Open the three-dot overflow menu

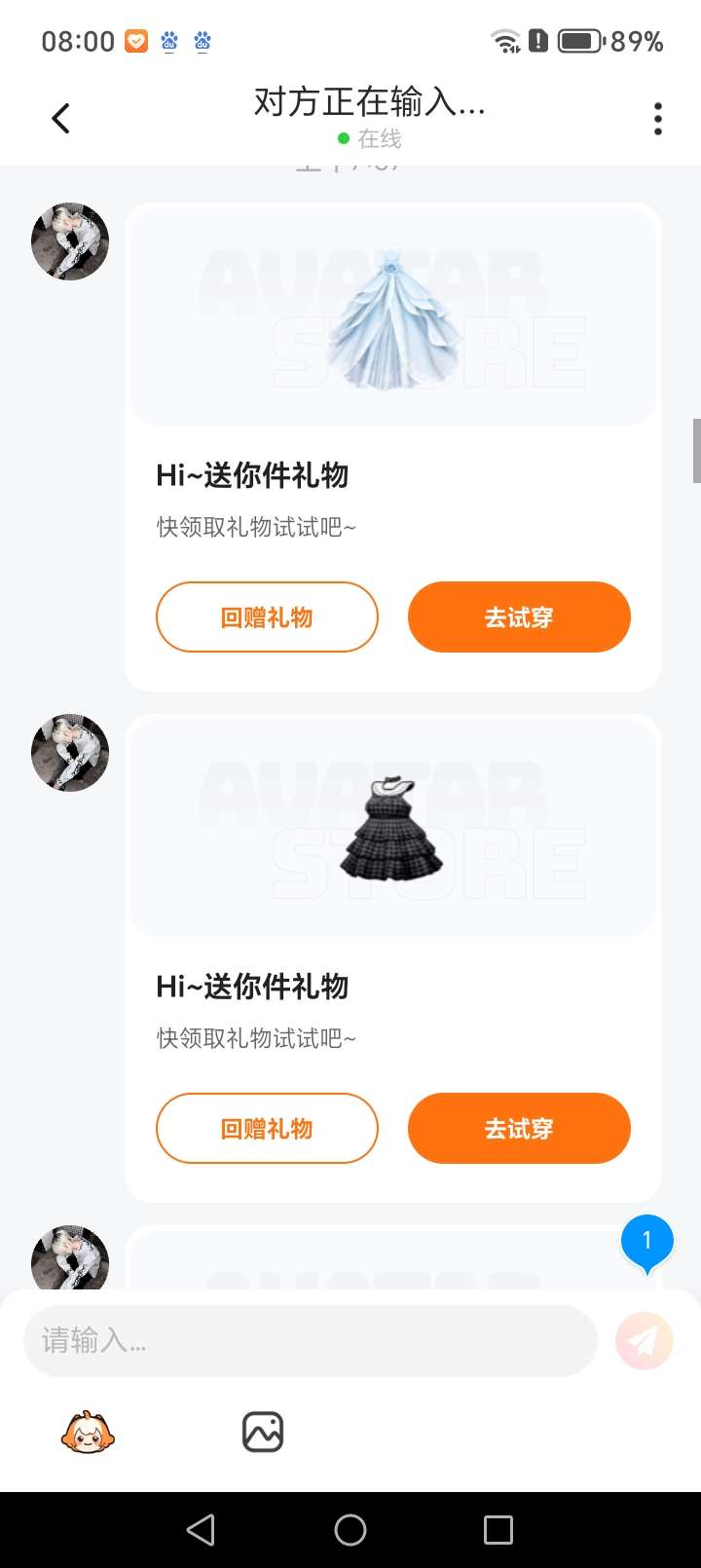[x=658, y=119]
